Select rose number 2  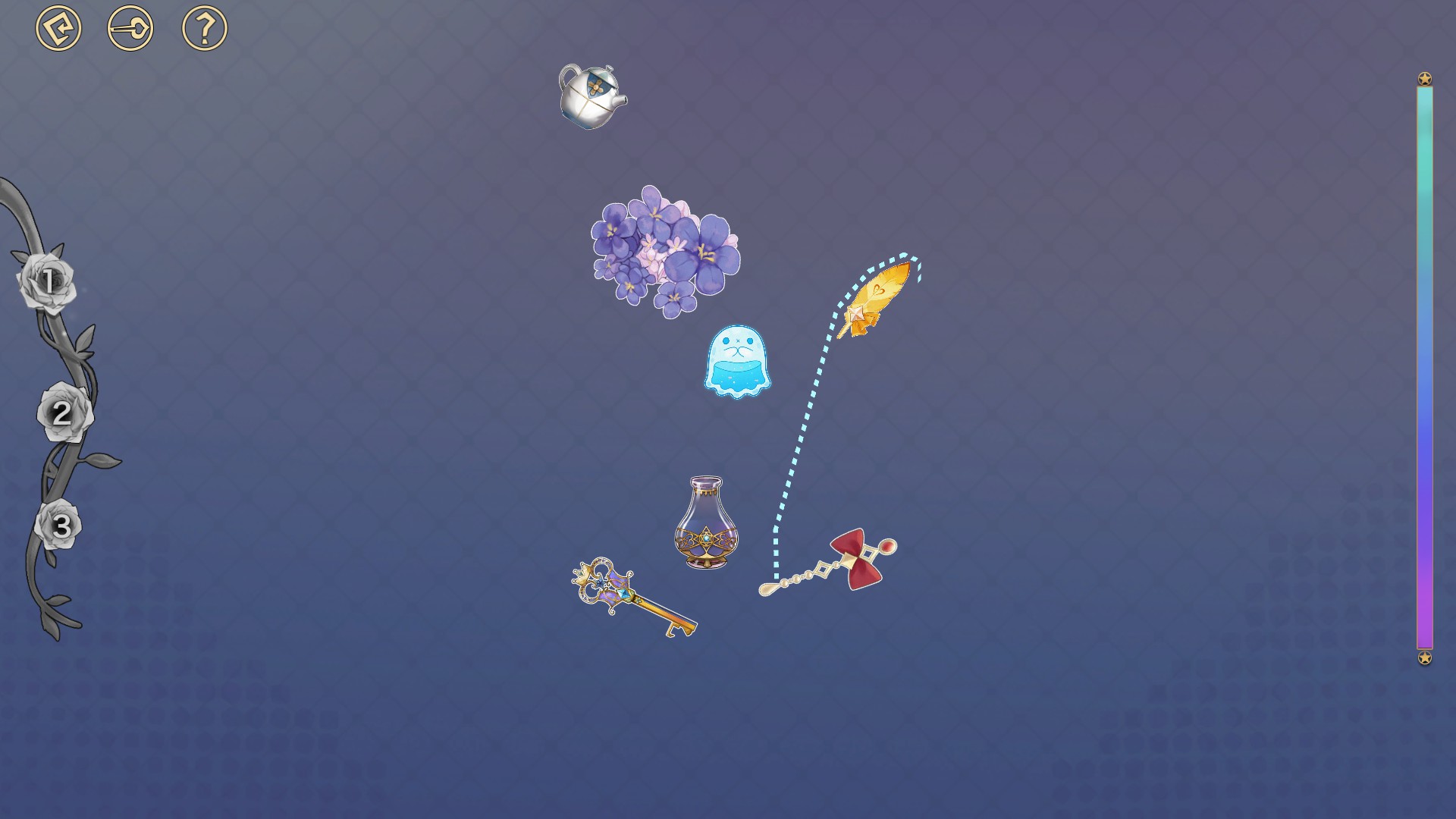tap(64, 413)
